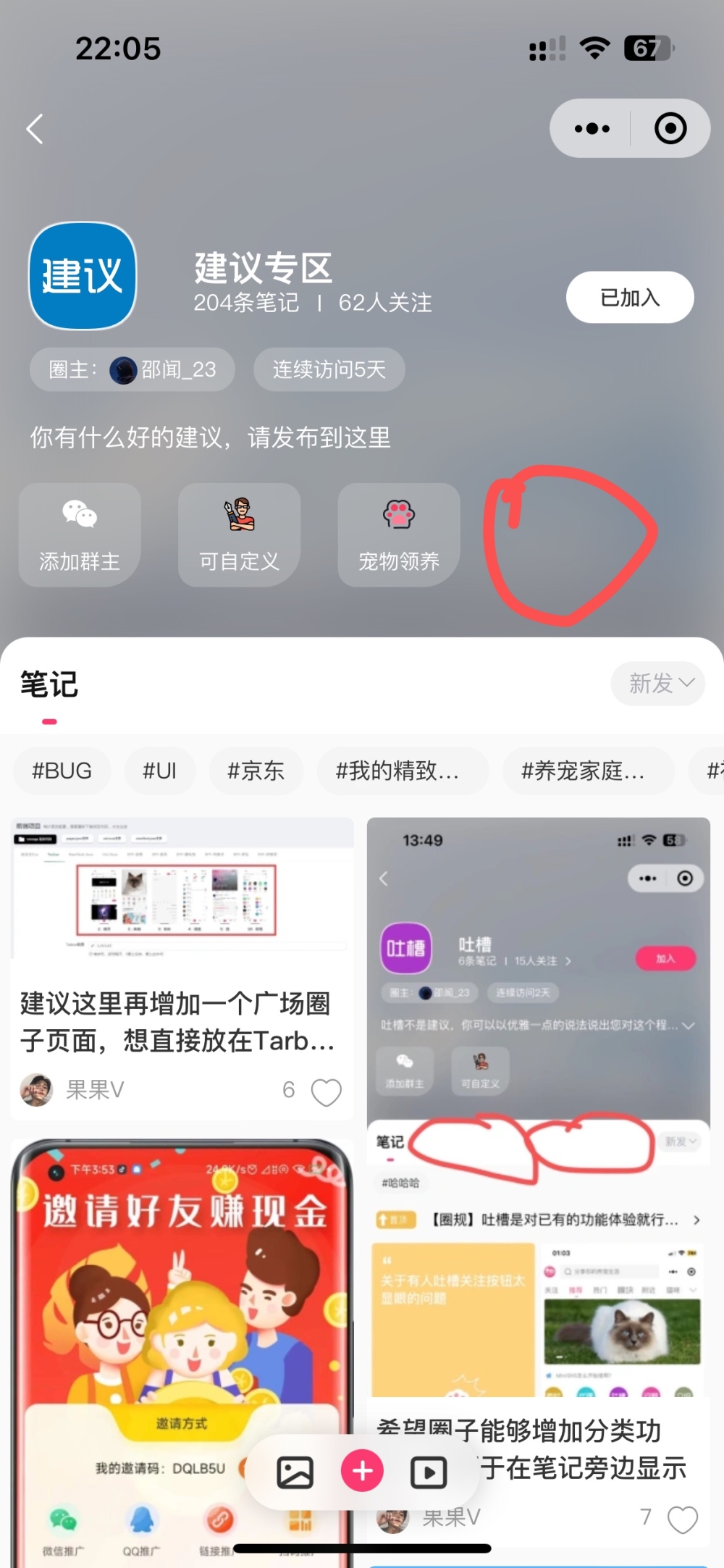The height and width of the screenshot is (1568, 724).
Task: Open the 宠物领养 shortcut
Action: [x=399, y=534]
